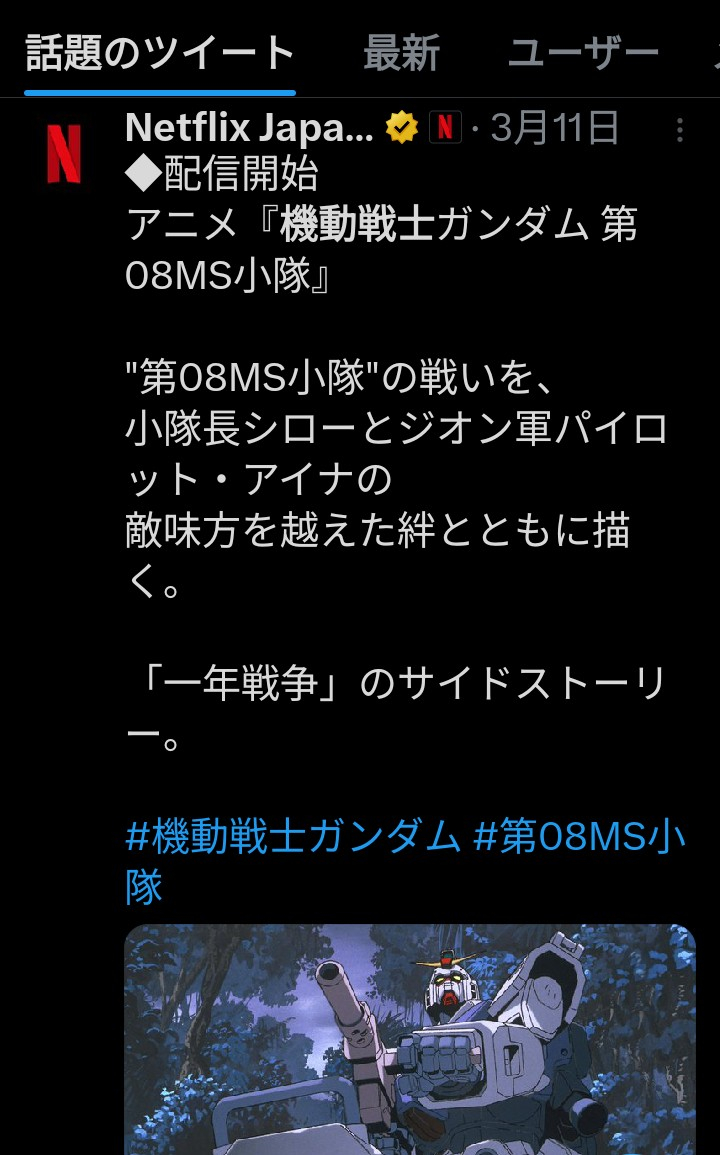This screenshot has height=1155, width=720.
Task: Open Netflix Japan's profile avatar
Action: 64,151
